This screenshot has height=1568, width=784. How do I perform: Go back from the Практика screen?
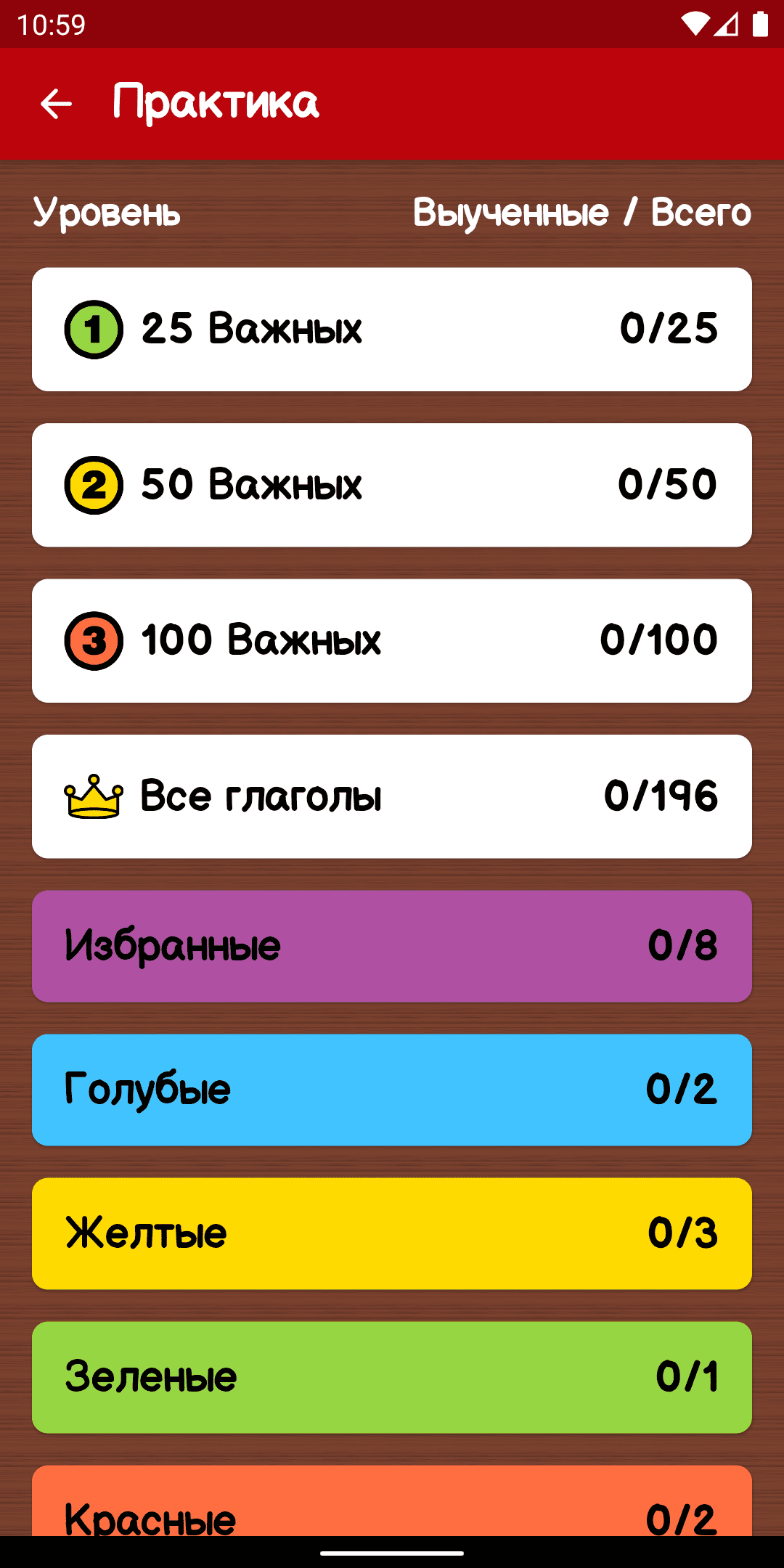pos(56,103)
